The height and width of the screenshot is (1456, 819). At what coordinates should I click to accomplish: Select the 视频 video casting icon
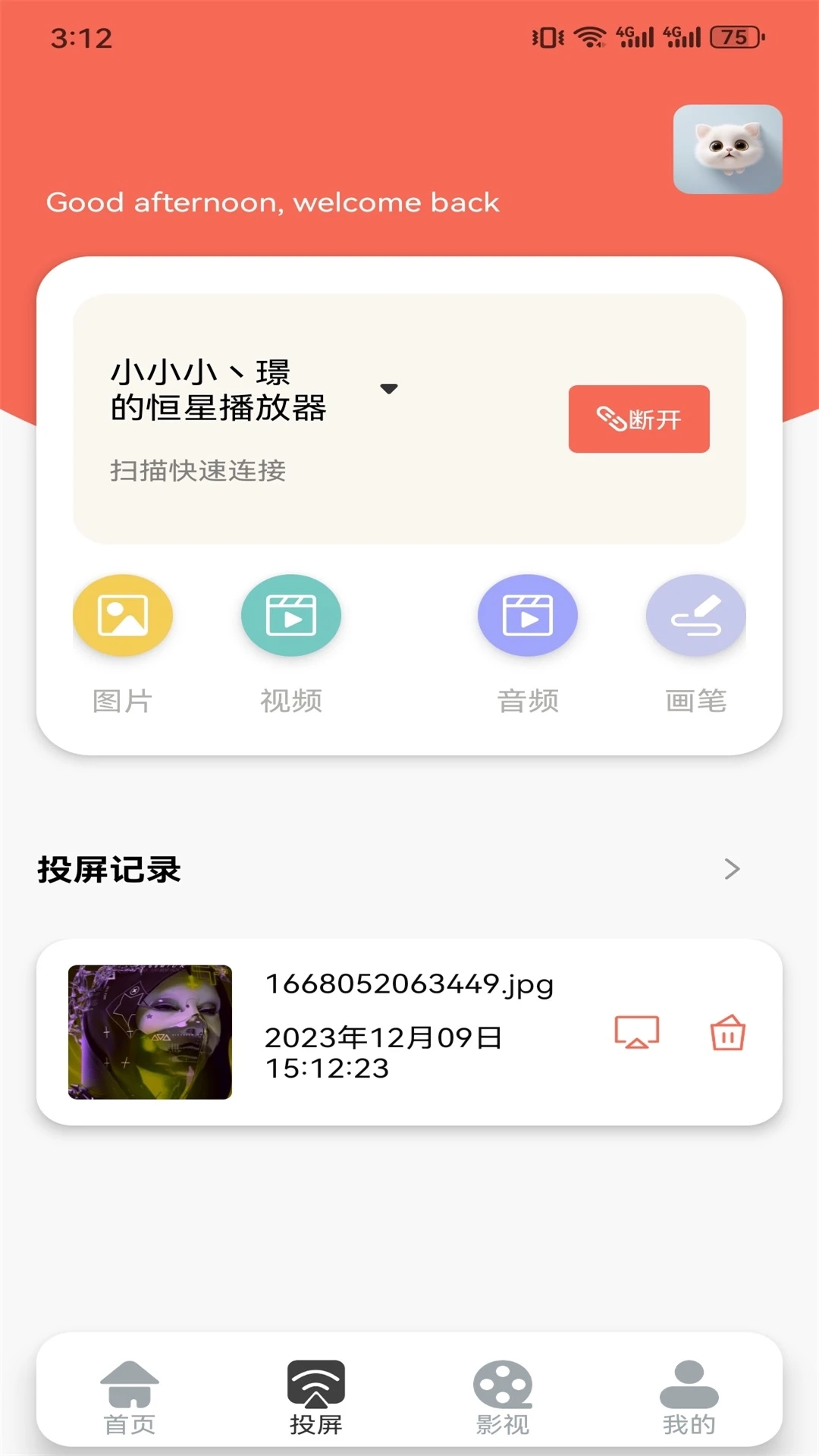tap(291, 616)
